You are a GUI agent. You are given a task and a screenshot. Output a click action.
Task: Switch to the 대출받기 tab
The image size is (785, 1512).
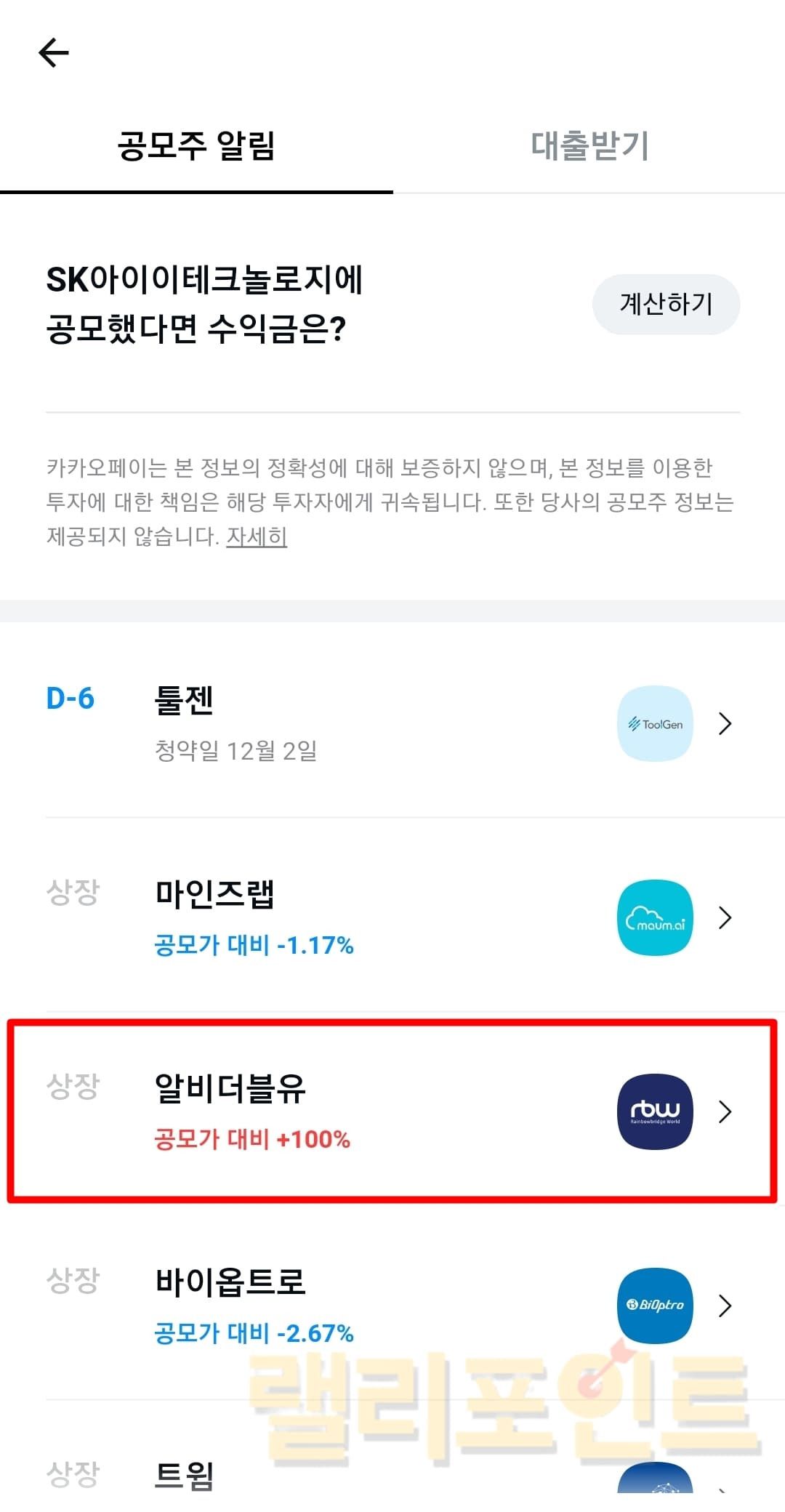coord(589,145)
